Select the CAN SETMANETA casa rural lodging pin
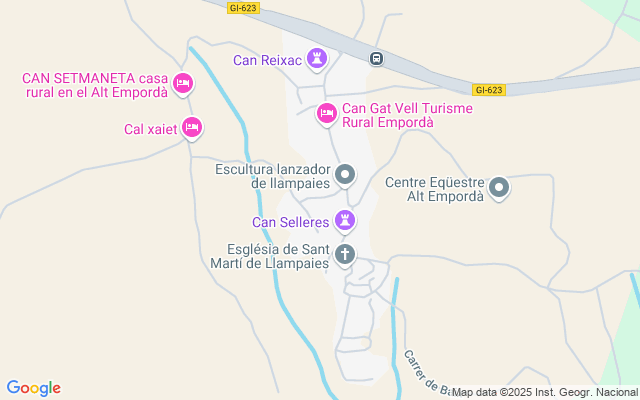The width and height of the screenshot is (640, 400). click(182, 84)
